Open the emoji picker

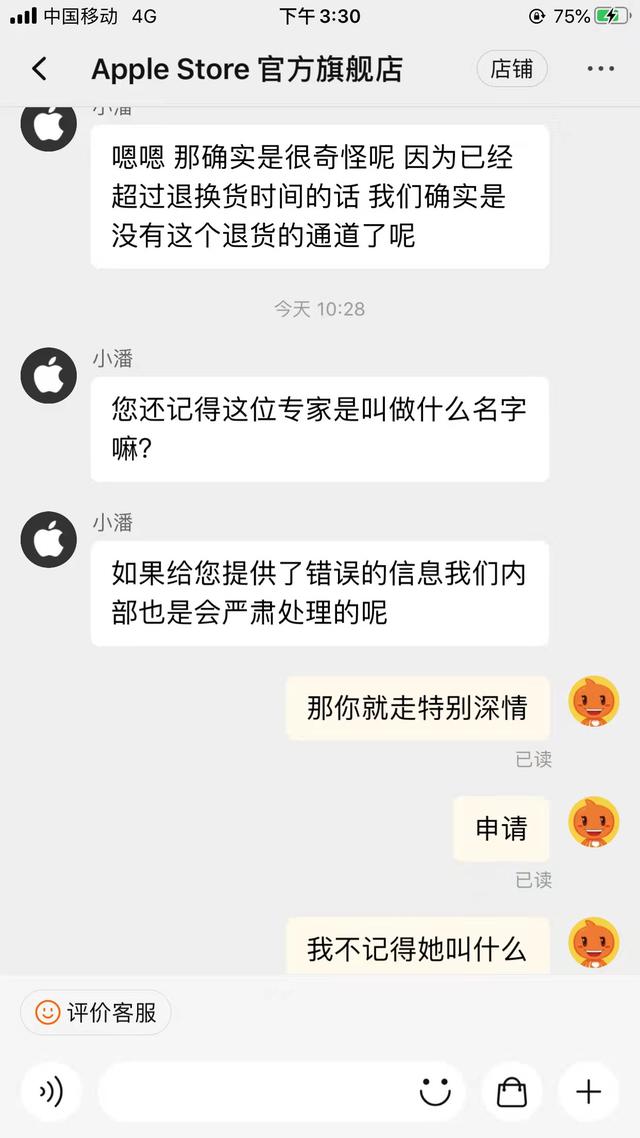coord(435,1091)
